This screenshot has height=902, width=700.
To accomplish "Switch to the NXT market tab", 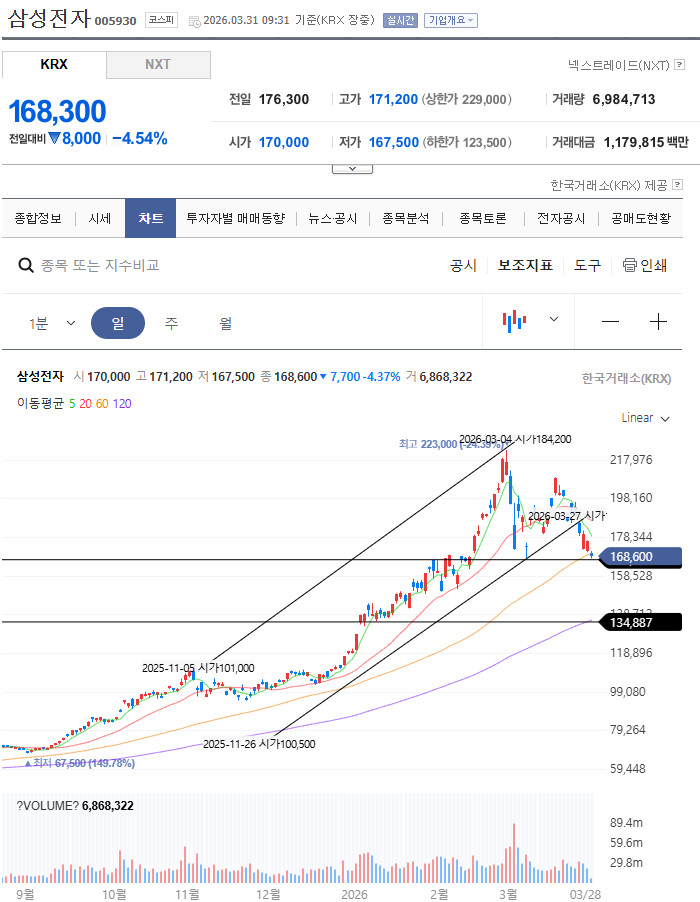I will coord(158,64).
